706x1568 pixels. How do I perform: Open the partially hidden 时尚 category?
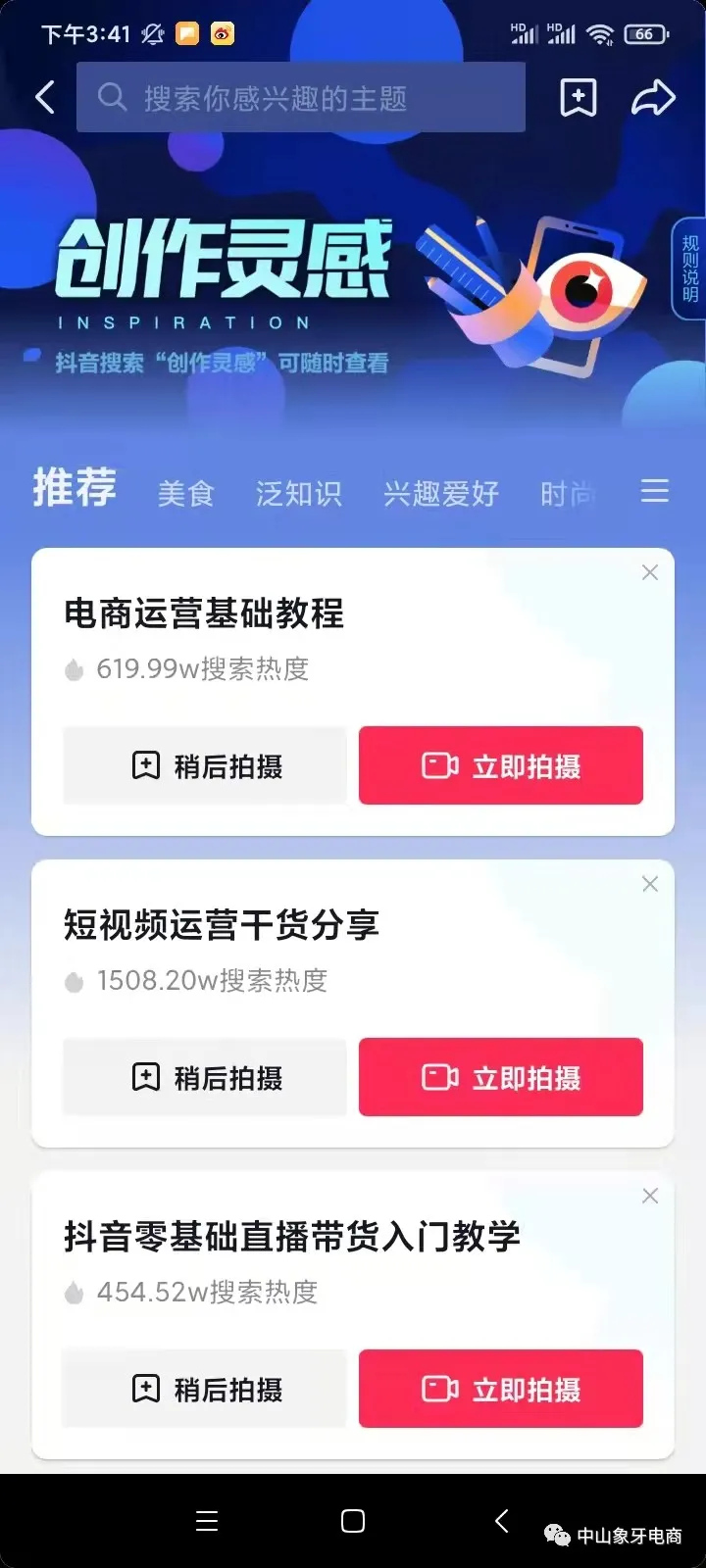point(567,494)
